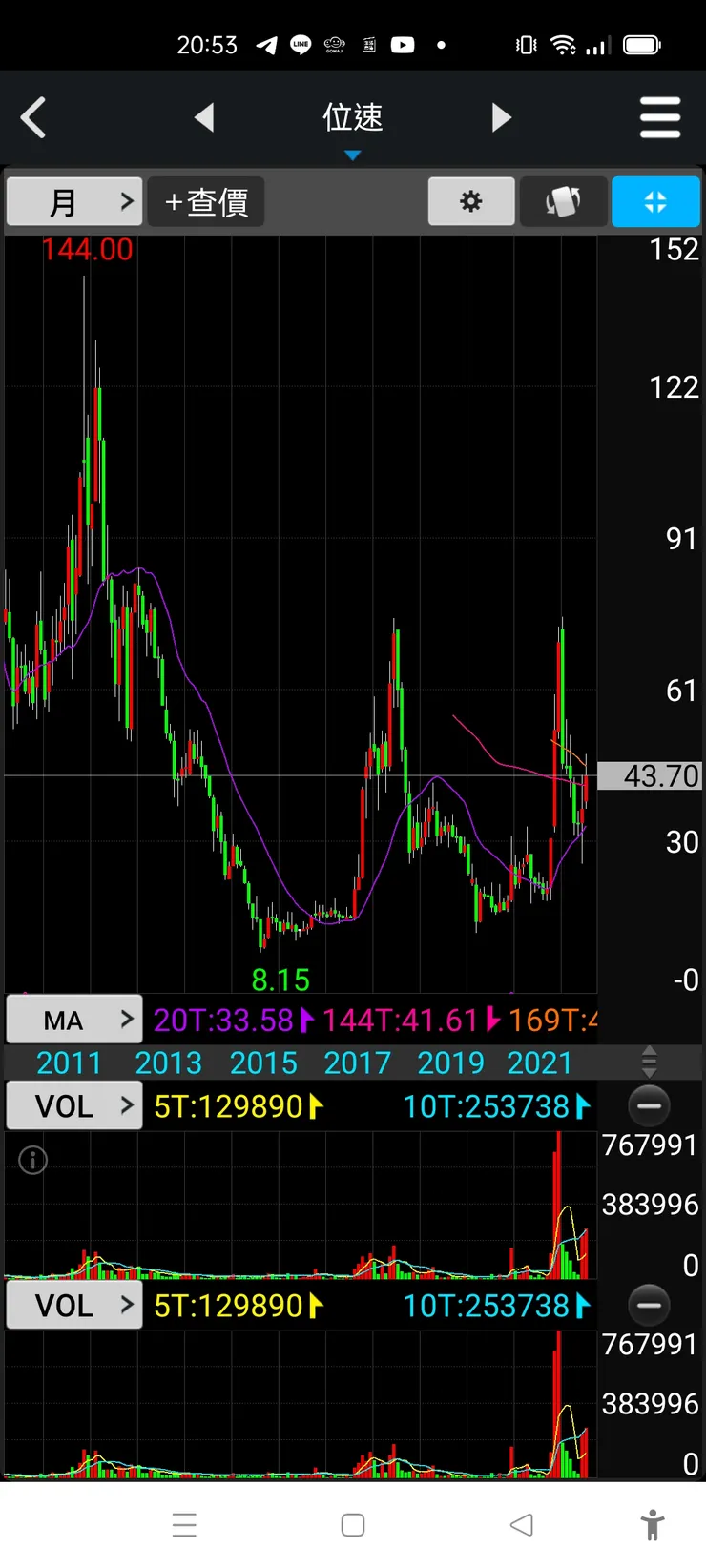
Task: Open the stock name dropdown 位速
Action: click(x=353, y=124)
